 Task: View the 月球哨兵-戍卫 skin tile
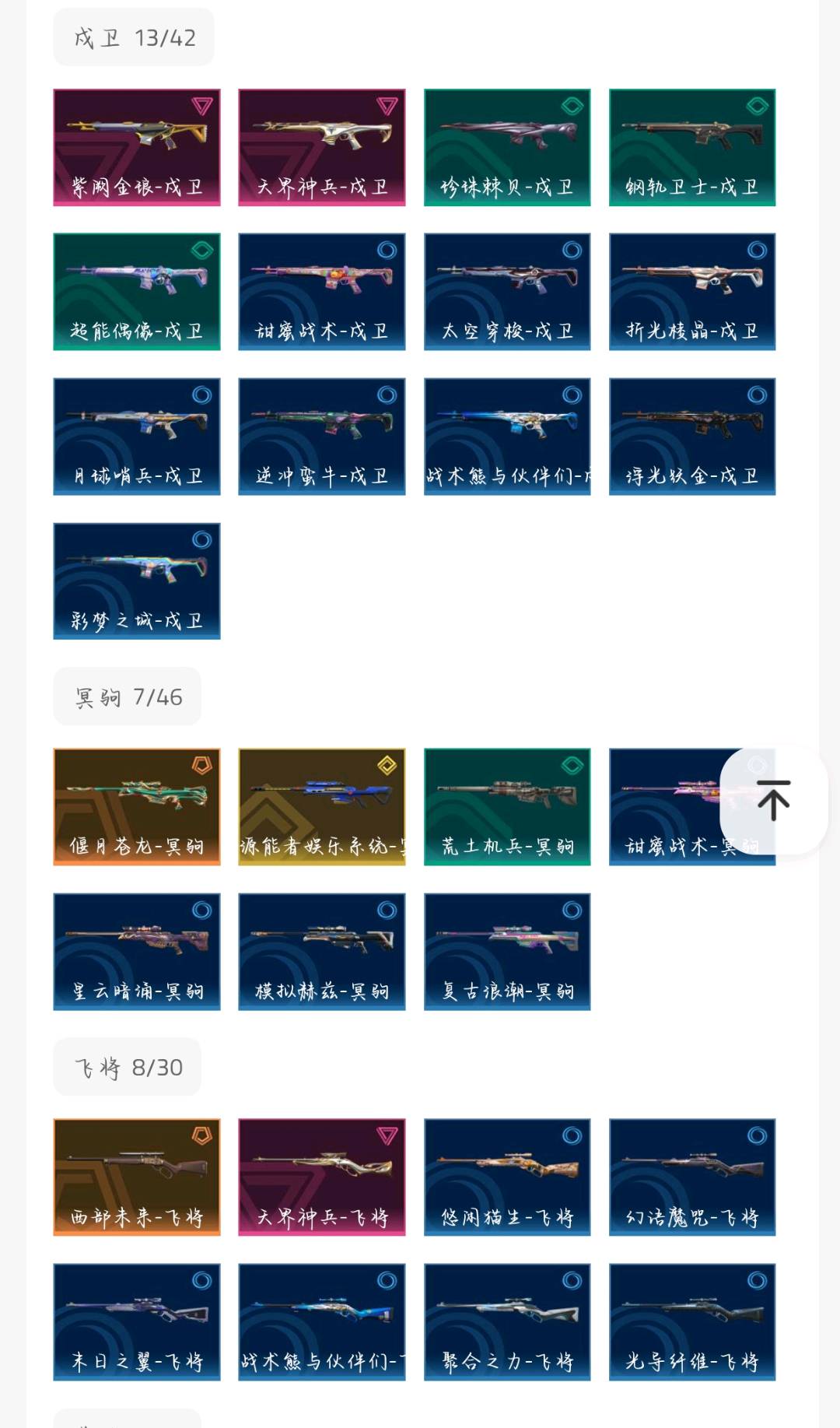tap(137, 437)
